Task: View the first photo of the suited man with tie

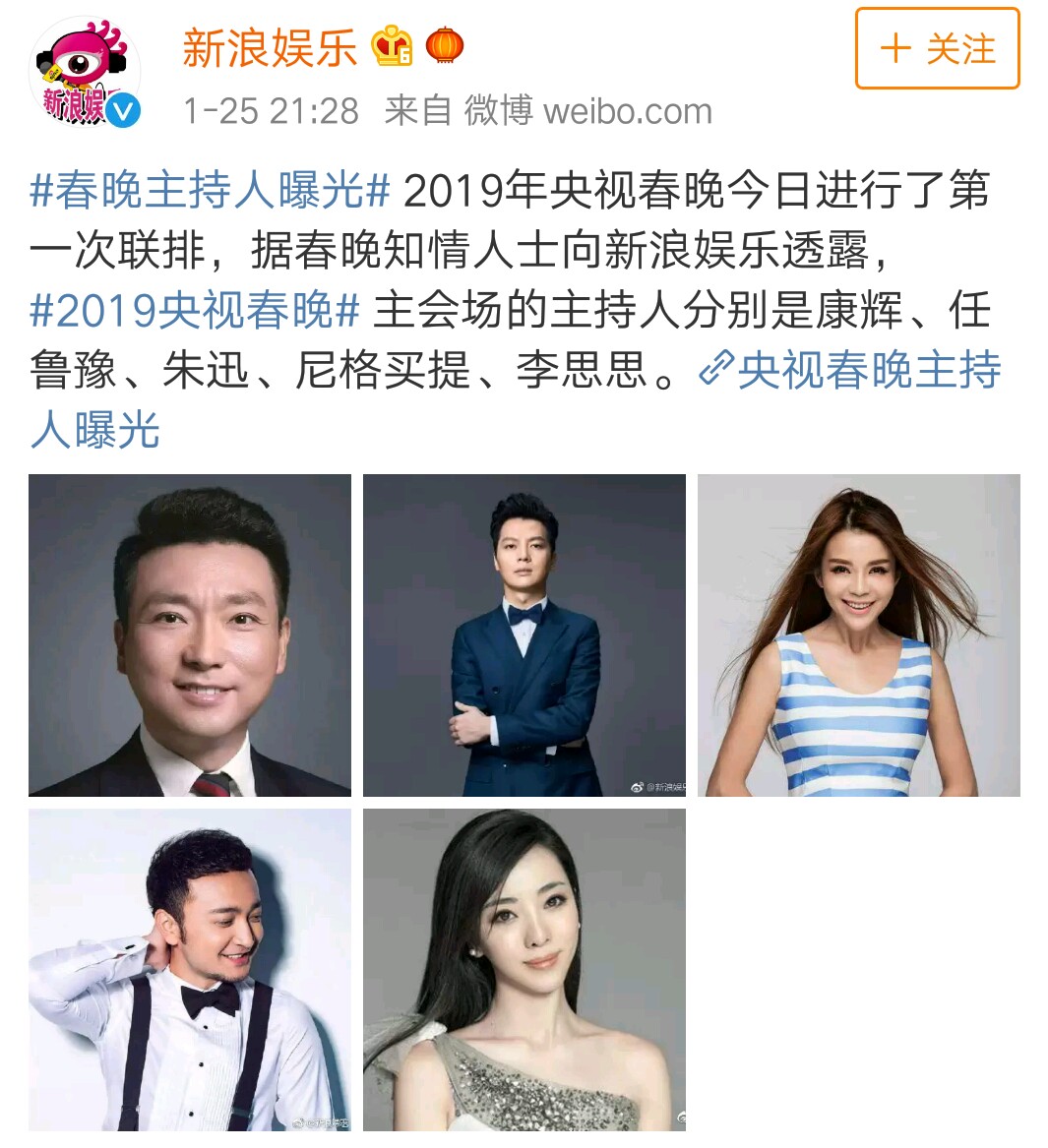Action: tap(189, 635)
